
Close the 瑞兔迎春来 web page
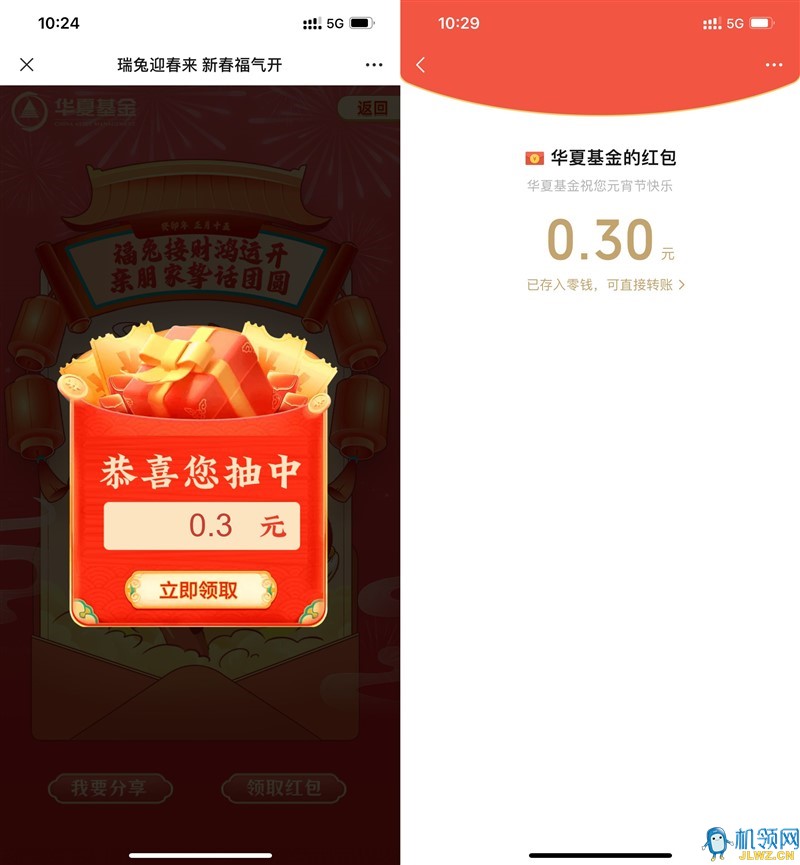pyautogui.click(x=27, y=65)
